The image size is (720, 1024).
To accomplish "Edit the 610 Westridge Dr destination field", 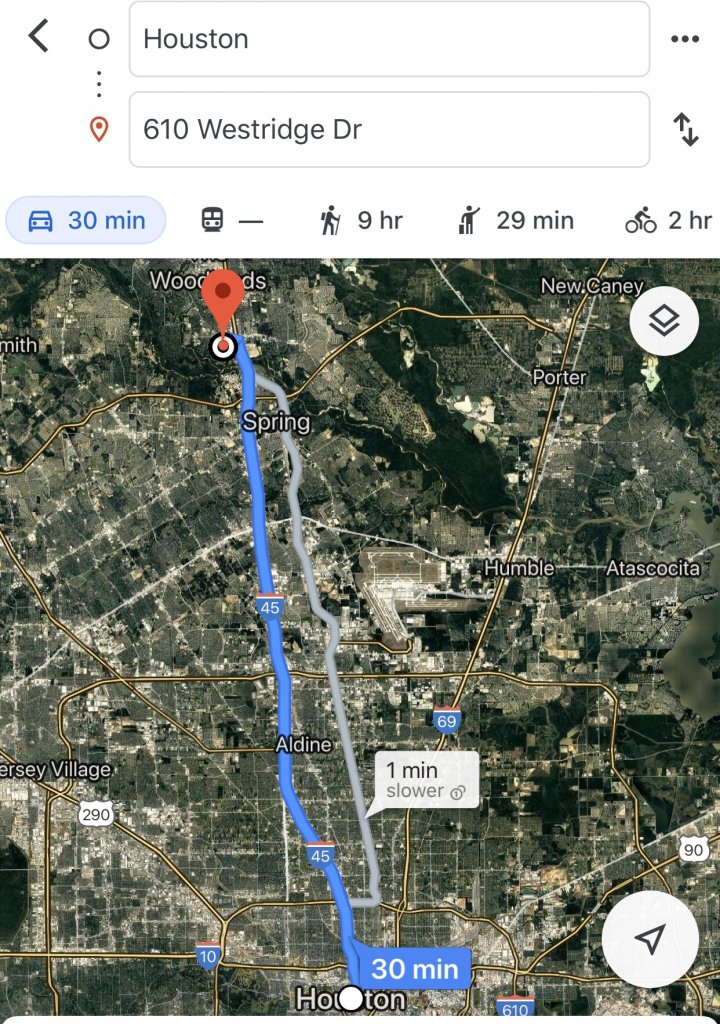I will tap(388, 130).
